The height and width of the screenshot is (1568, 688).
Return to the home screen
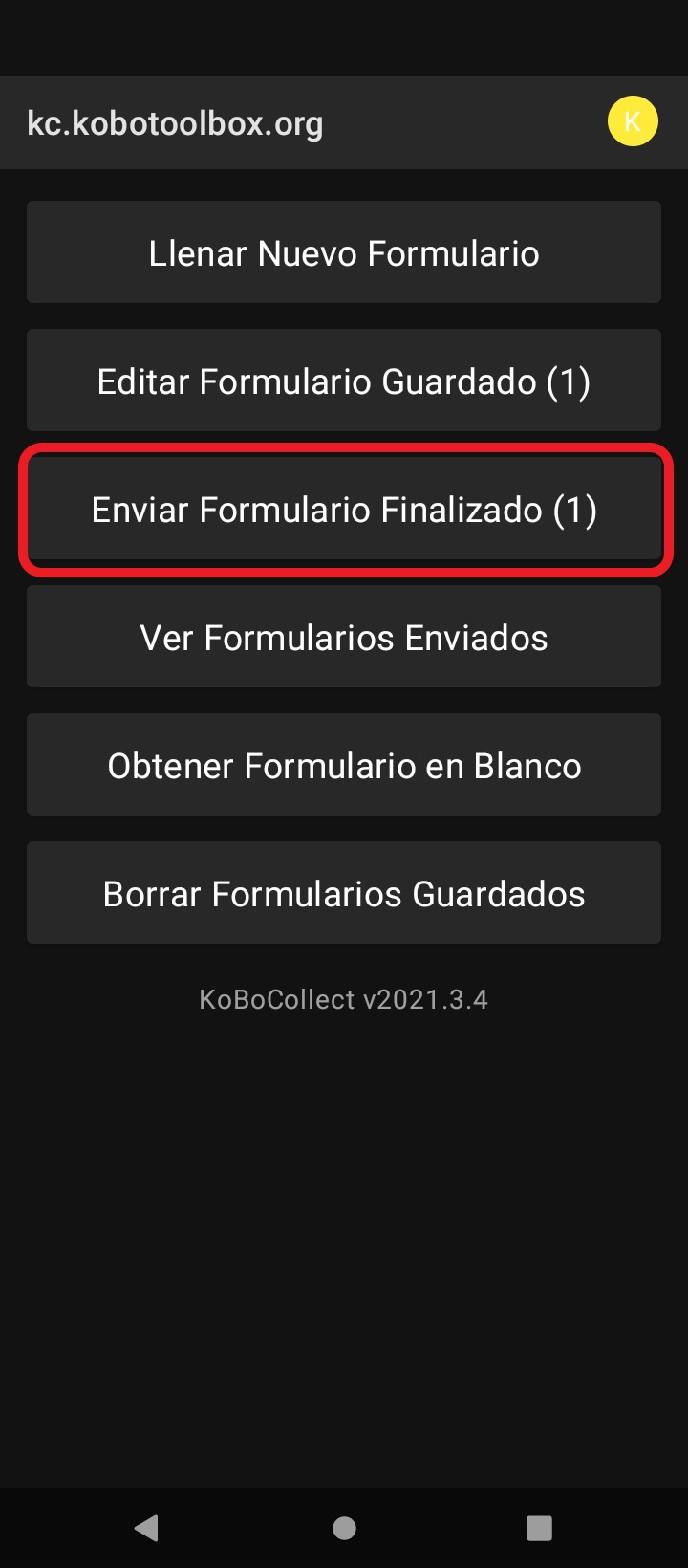click(x=344, y=1528)
